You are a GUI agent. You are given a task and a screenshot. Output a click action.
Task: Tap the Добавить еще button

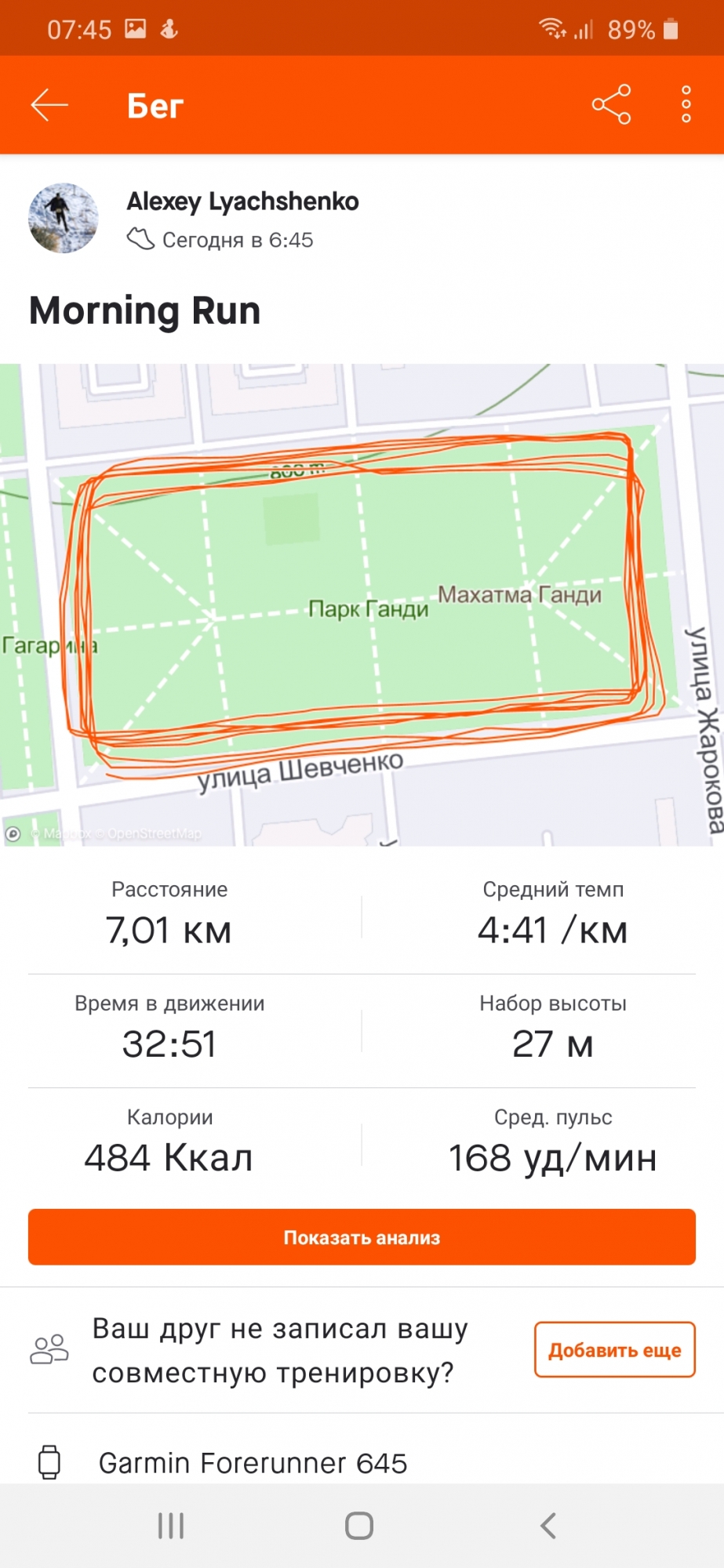(614, 1350)
